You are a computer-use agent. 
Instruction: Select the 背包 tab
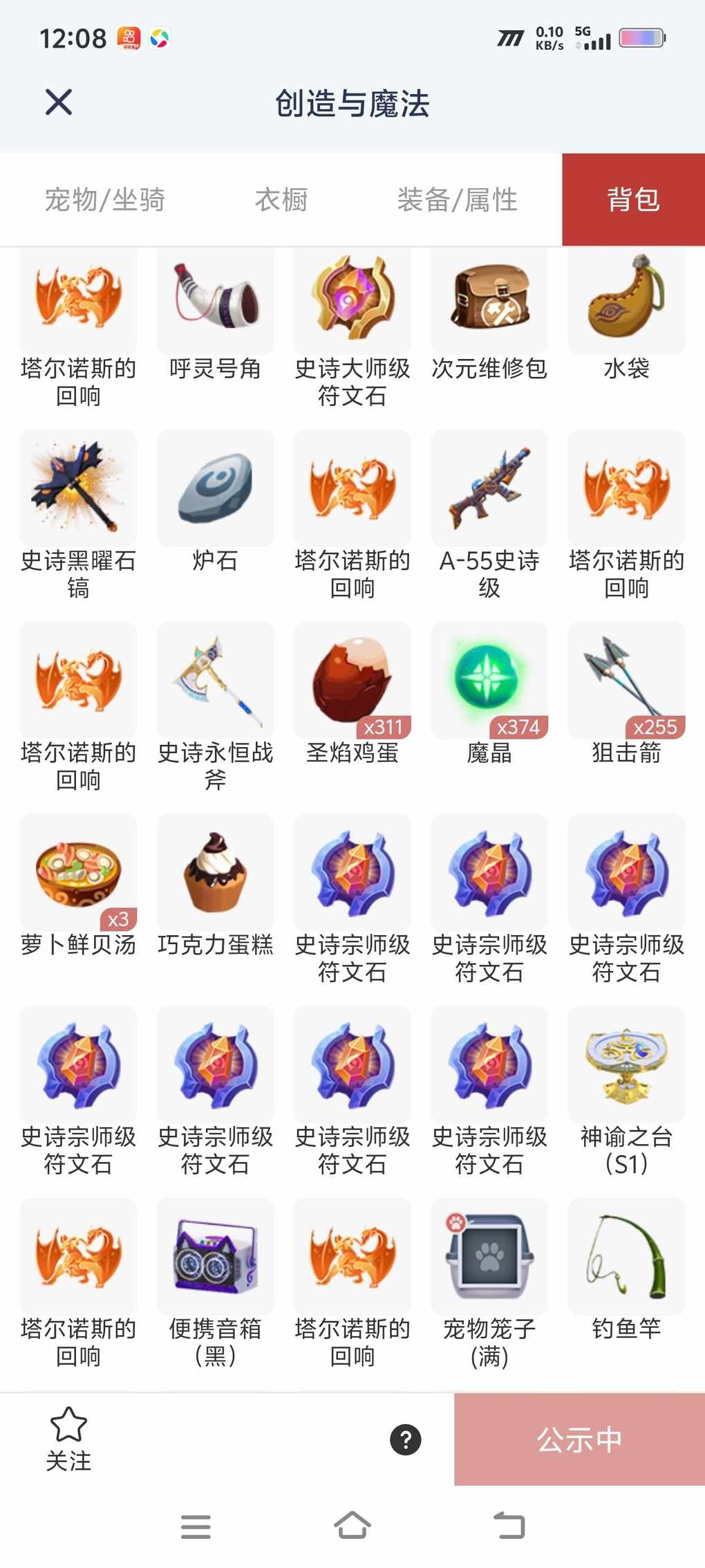pos(633,200)
